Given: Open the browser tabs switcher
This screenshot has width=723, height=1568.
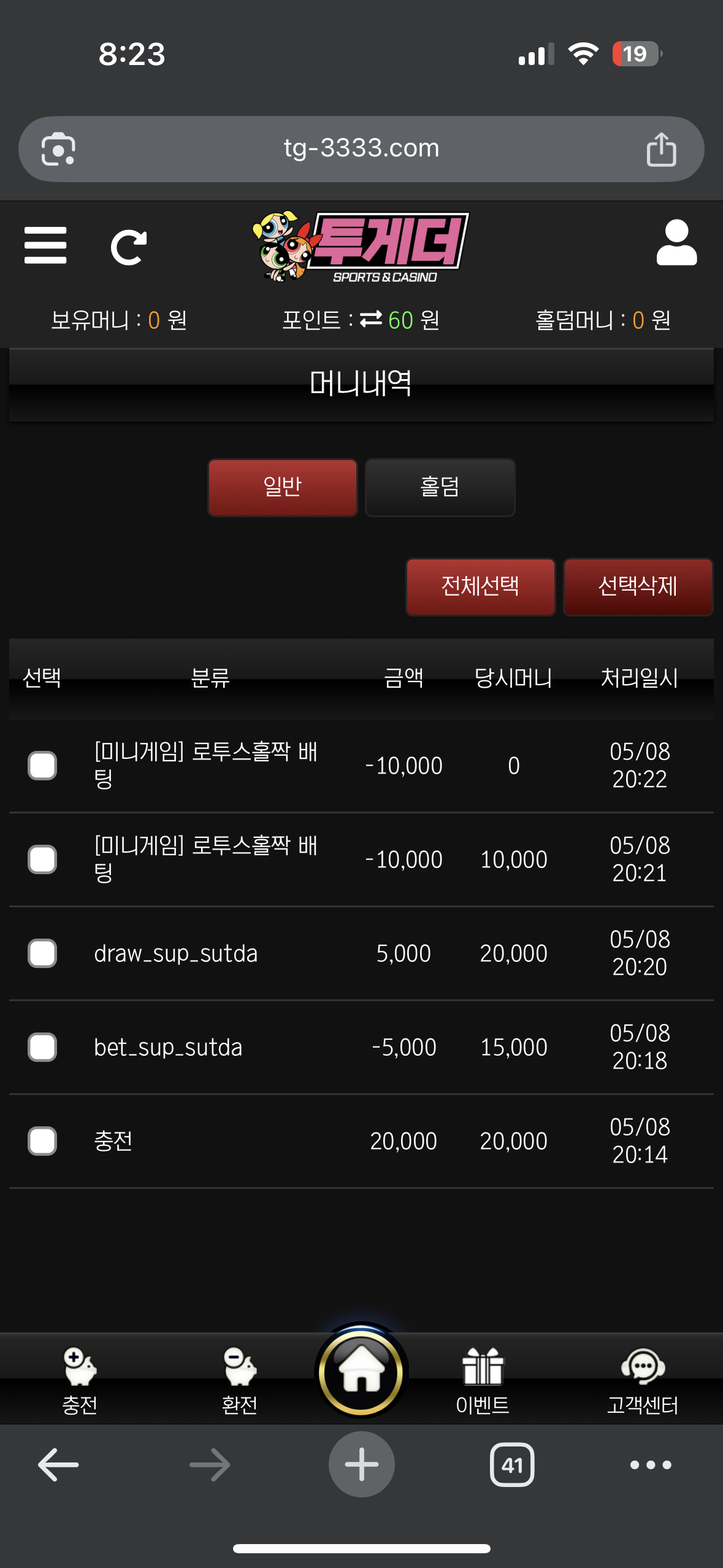Looking at the screenshot, I should [512, 1465].
